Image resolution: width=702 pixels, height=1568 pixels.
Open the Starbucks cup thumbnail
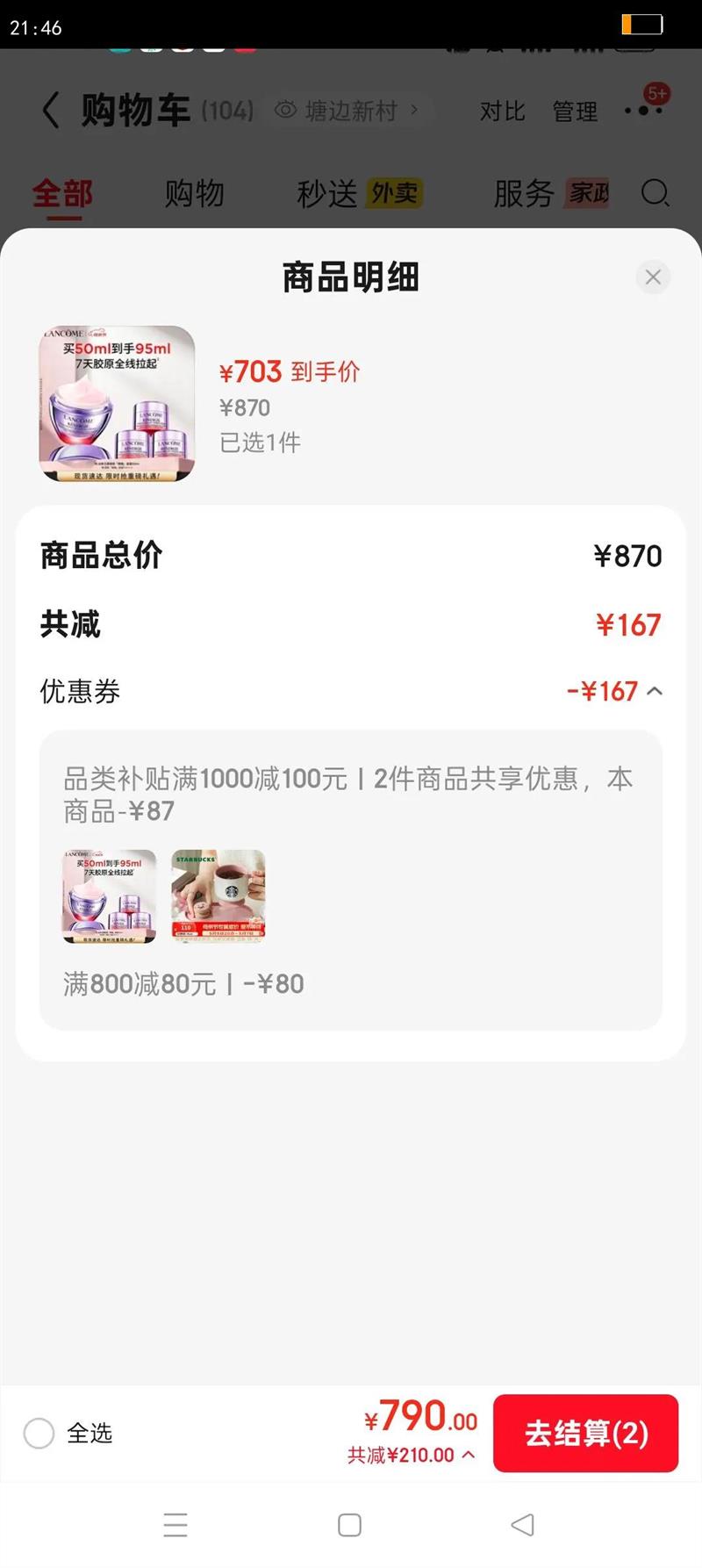(218, 896)
